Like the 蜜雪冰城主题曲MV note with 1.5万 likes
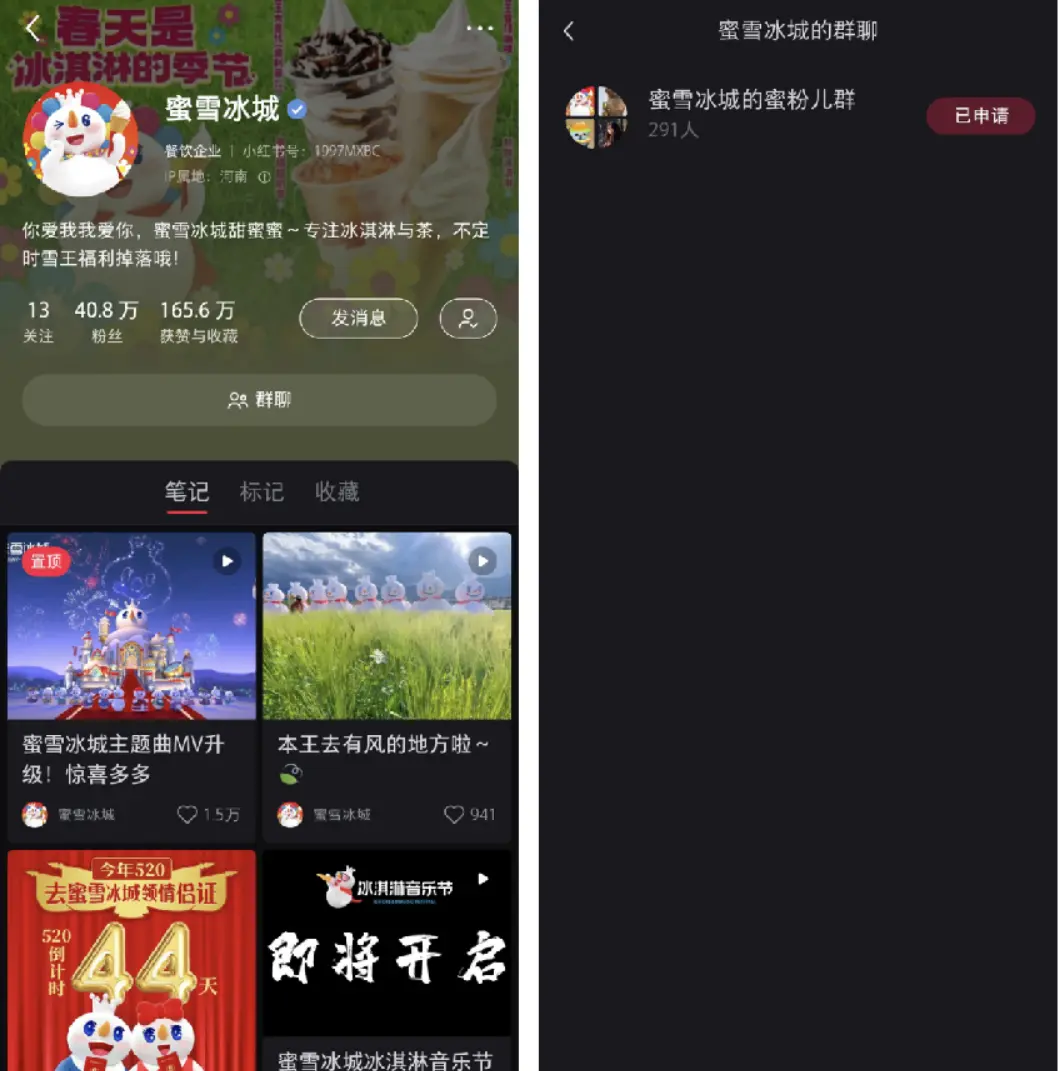The width and height of the screenshot is (1058, 1071). pos(187,815)
